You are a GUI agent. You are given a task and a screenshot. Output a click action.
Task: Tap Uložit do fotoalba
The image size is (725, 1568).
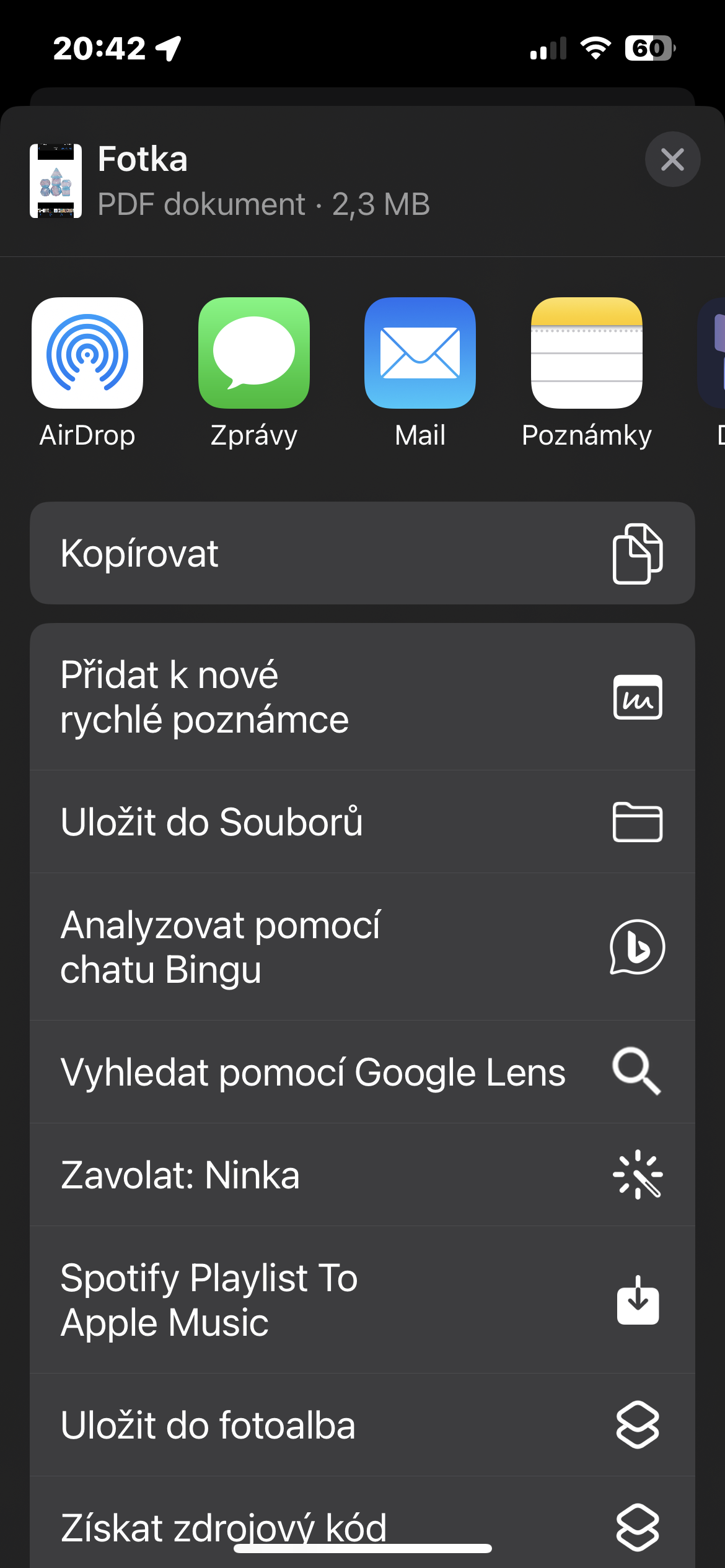(x=362, y=1425)
